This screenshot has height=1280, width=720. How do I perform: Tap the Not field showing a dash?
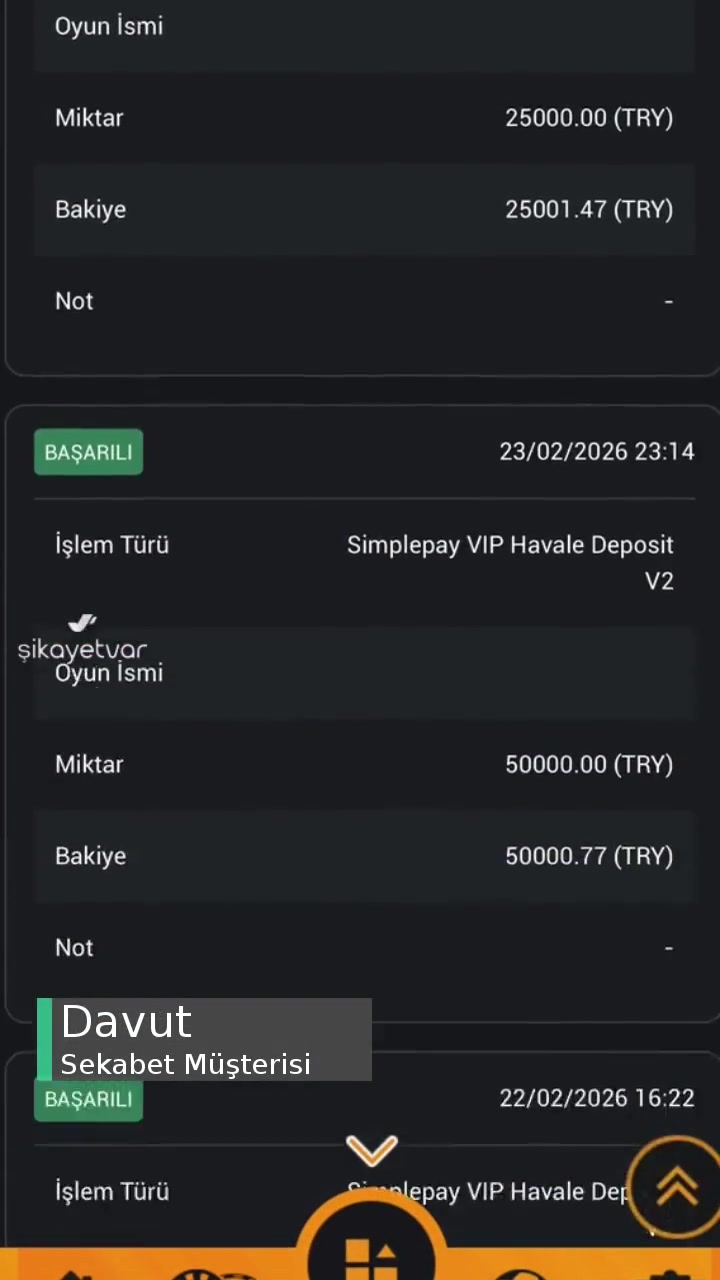pos(668,947)
